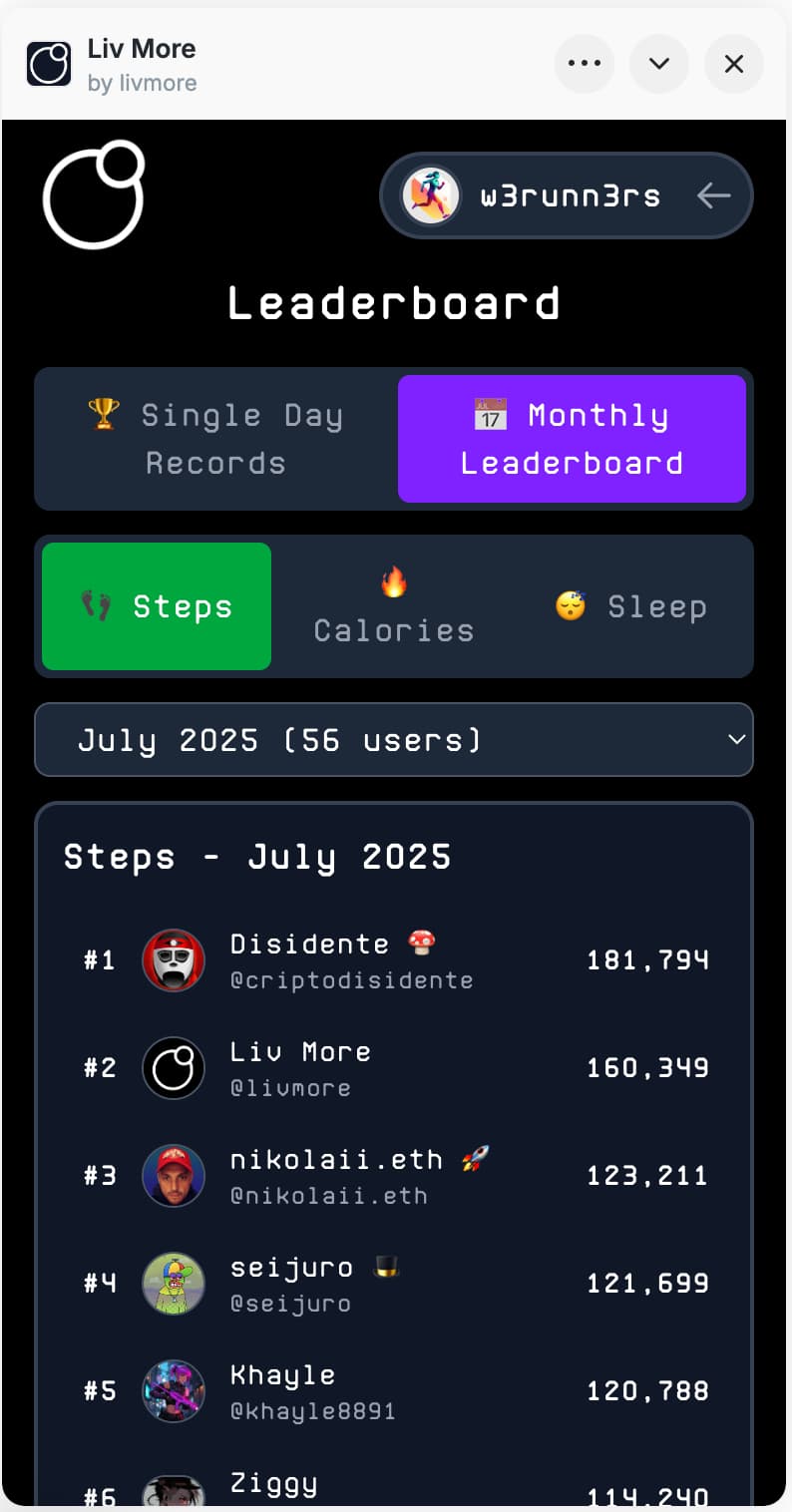Switch to Single Day Records tab
This screenshot has height=1512, width=792.
pos(215,439)
